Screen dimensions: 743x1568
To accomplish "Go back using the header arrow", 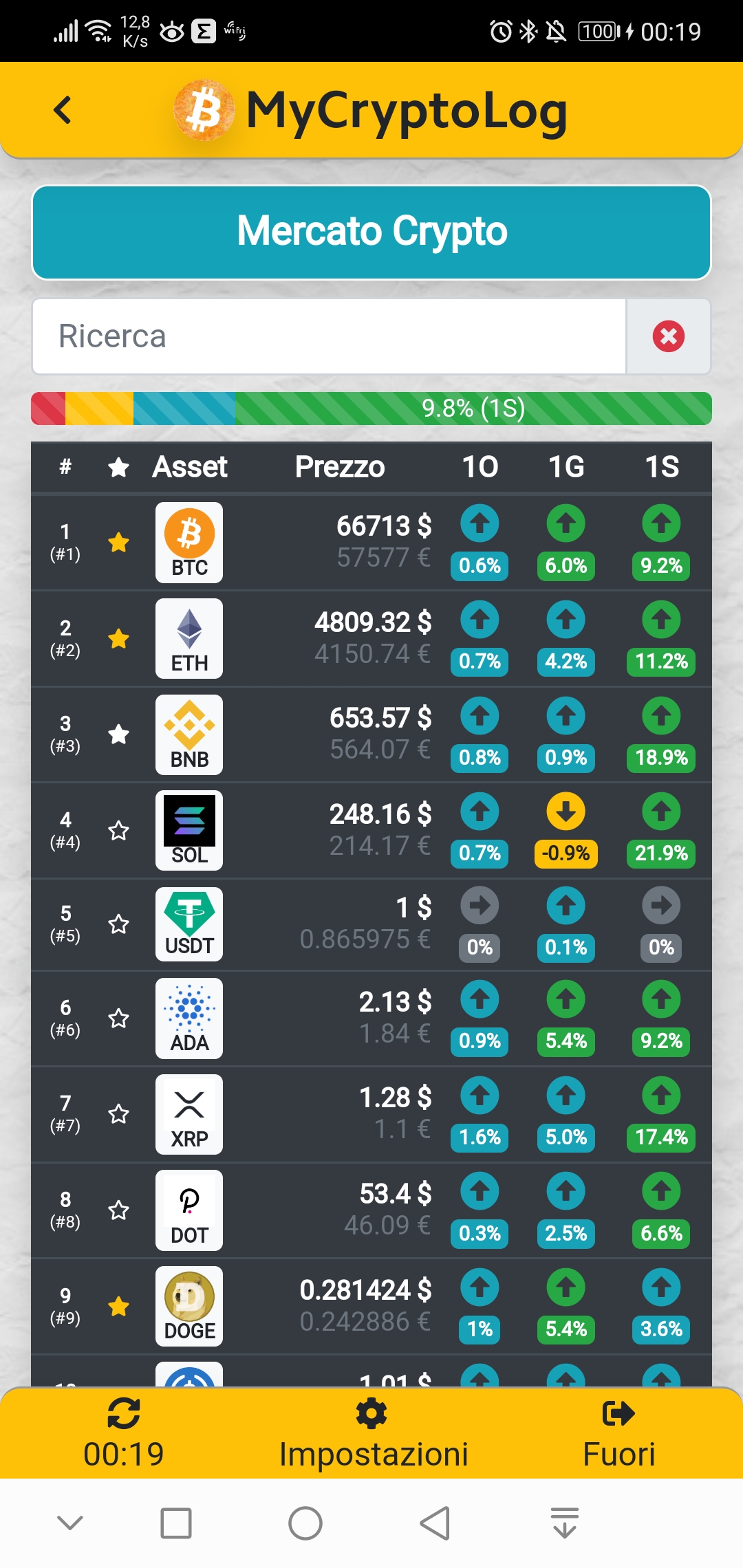I will point(63,110).
